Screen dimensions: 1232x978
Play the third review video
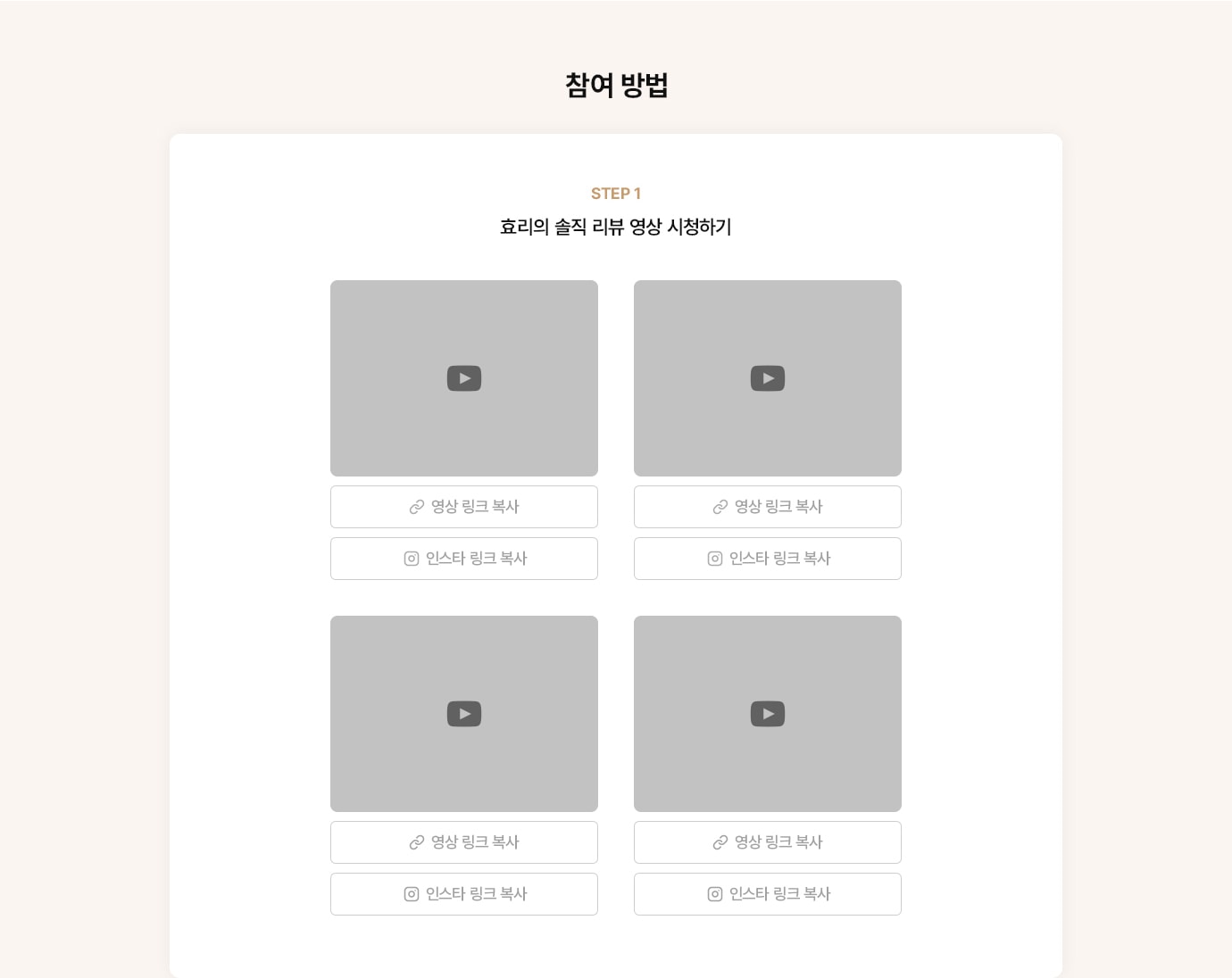click(x=464, y=714)
